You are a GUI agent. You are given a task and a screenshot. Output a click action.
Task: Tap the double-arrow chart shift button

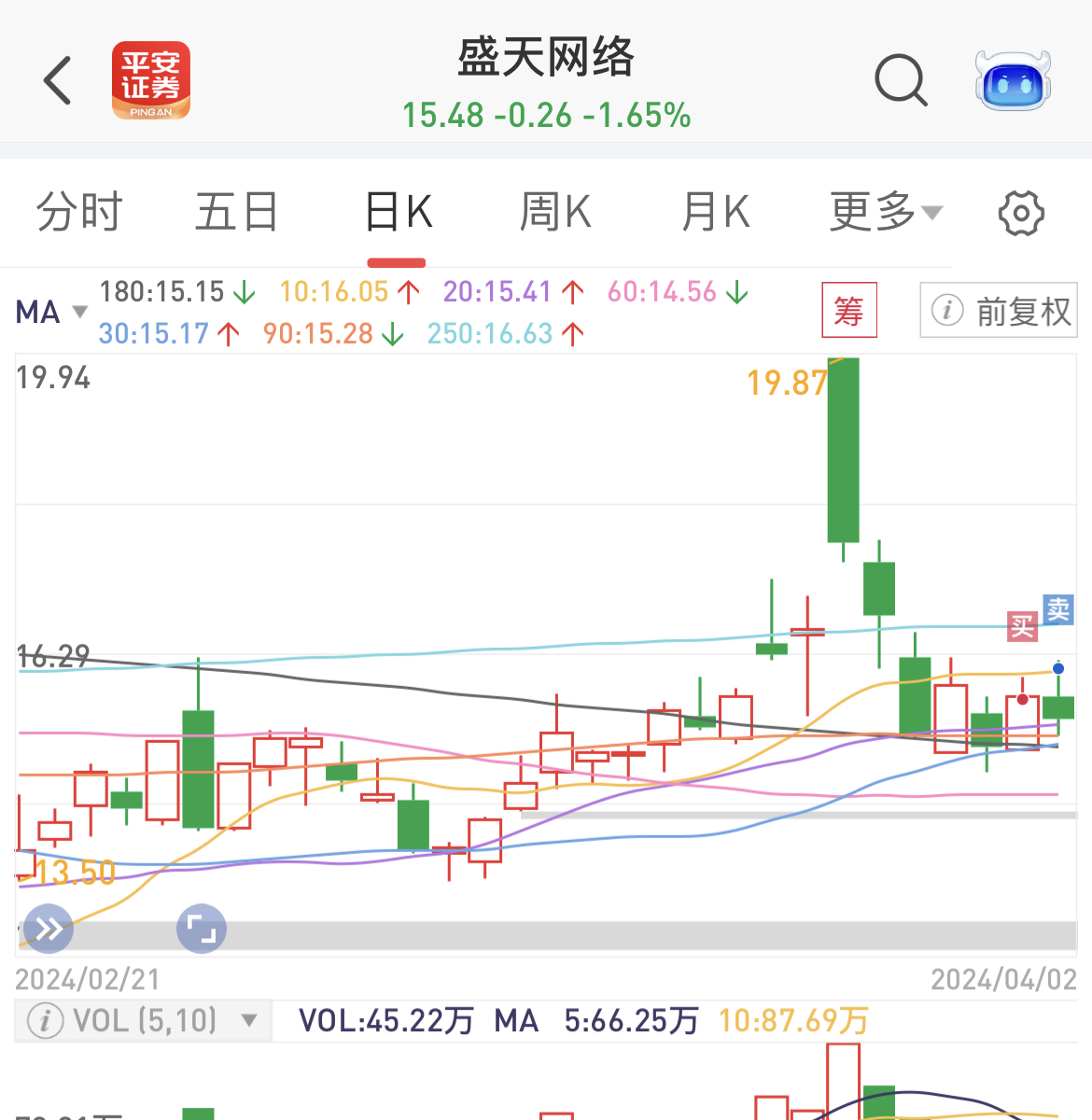click(49, 929)
